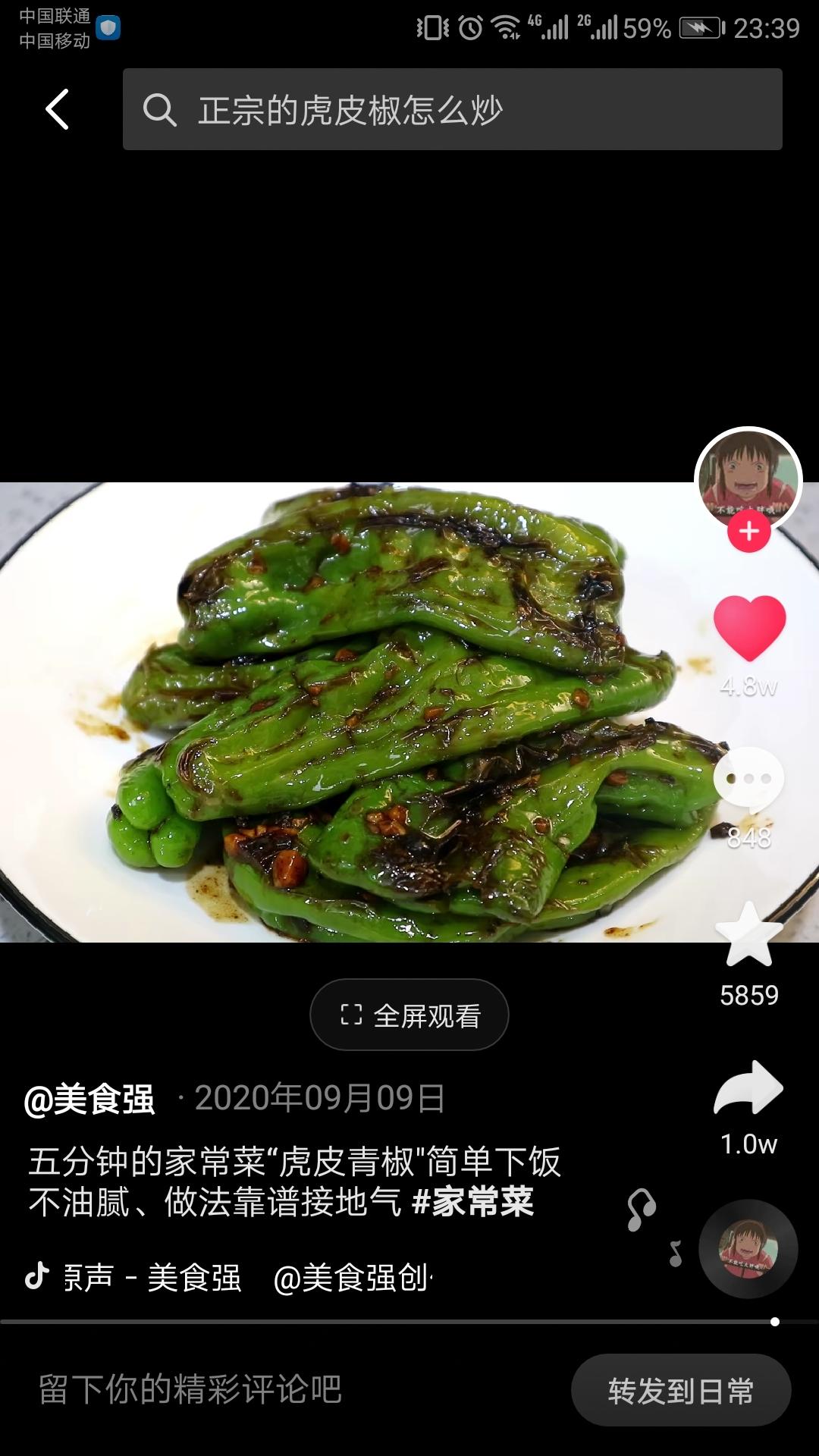This screenshot has width=819, height=1456.
Task: Go back using the top-left arrow
Action: point(58,109)
